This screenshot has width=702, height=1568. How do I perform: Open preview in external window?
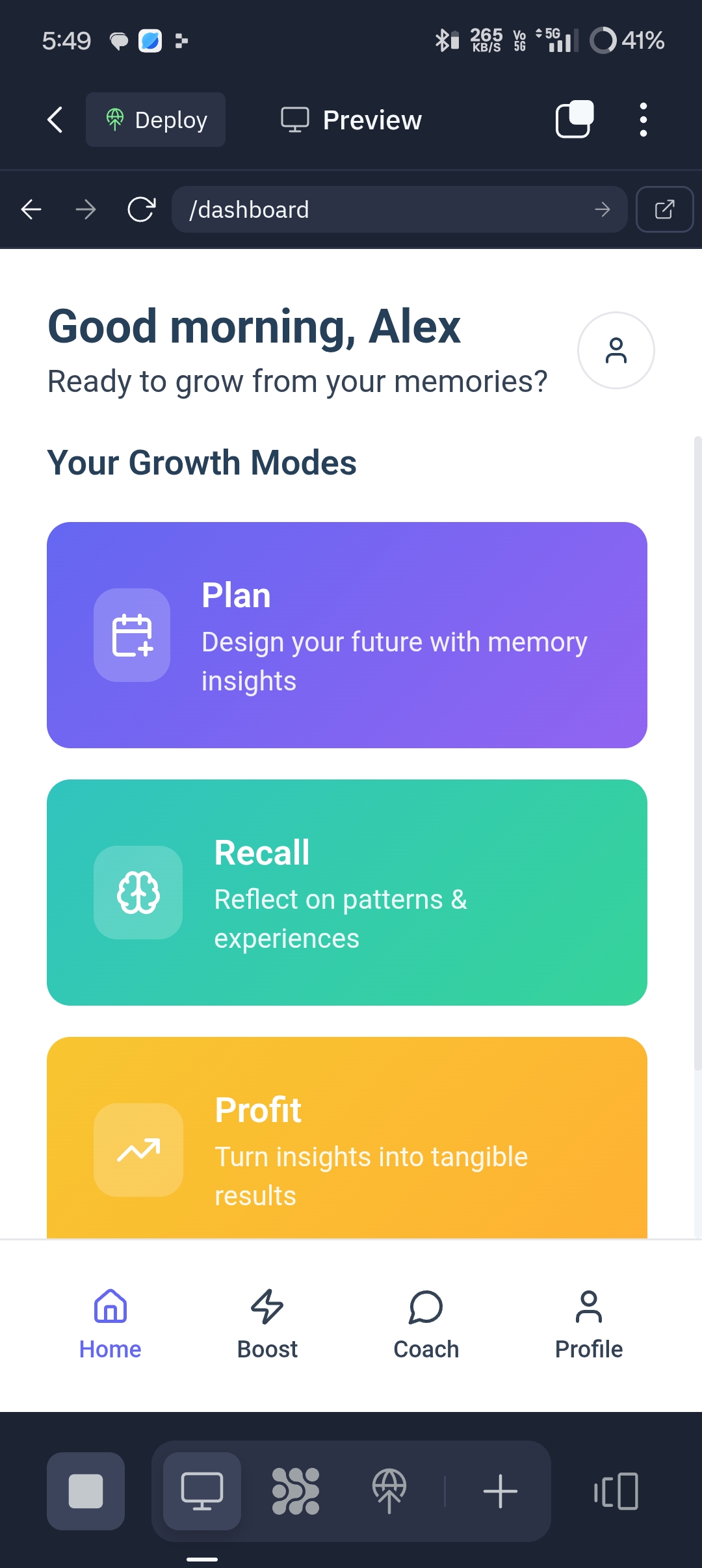click(664, 209)
